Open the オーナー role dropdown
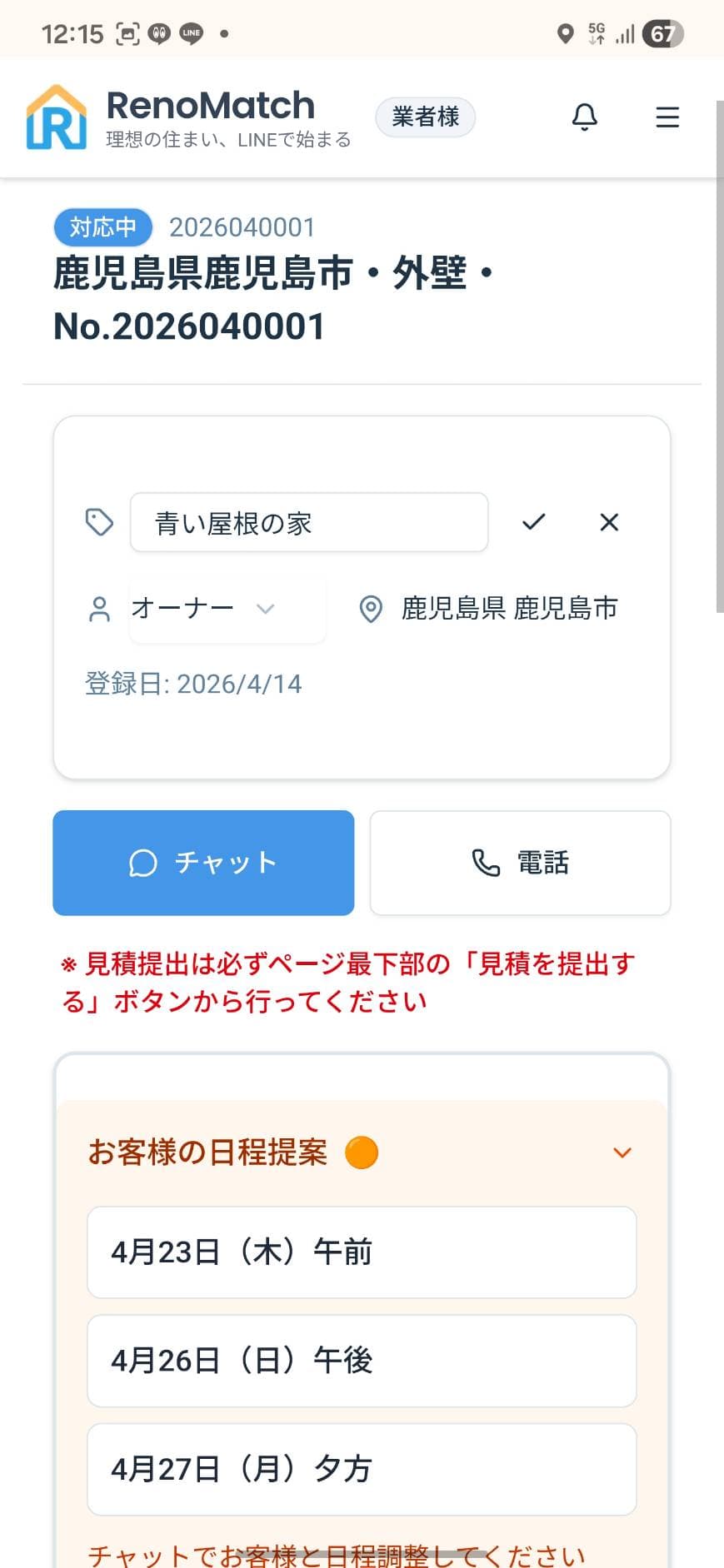The width and height of the screenshot is (724, 1568). tap(266, 609)
